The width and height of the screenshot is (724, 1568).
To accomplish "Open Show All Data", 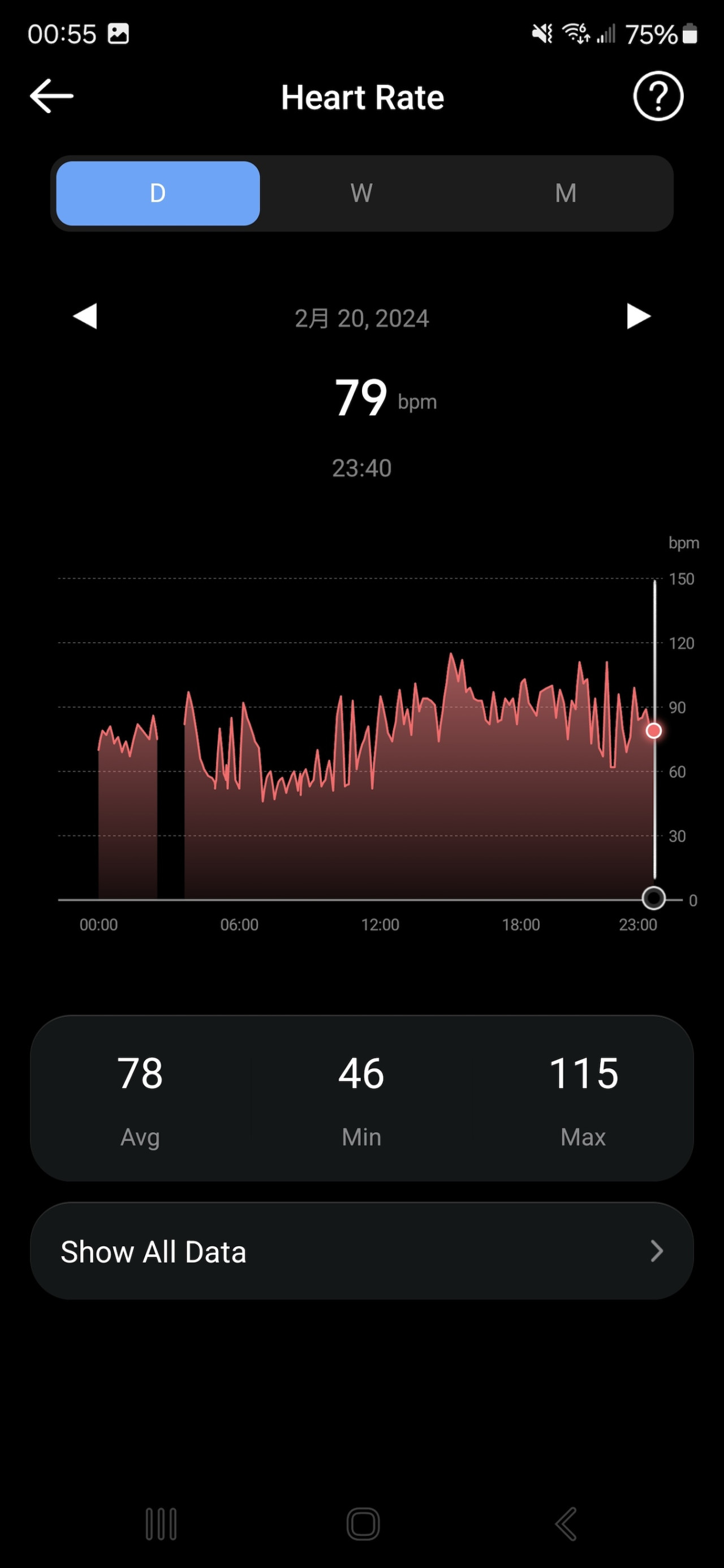I will (361, 1251).
